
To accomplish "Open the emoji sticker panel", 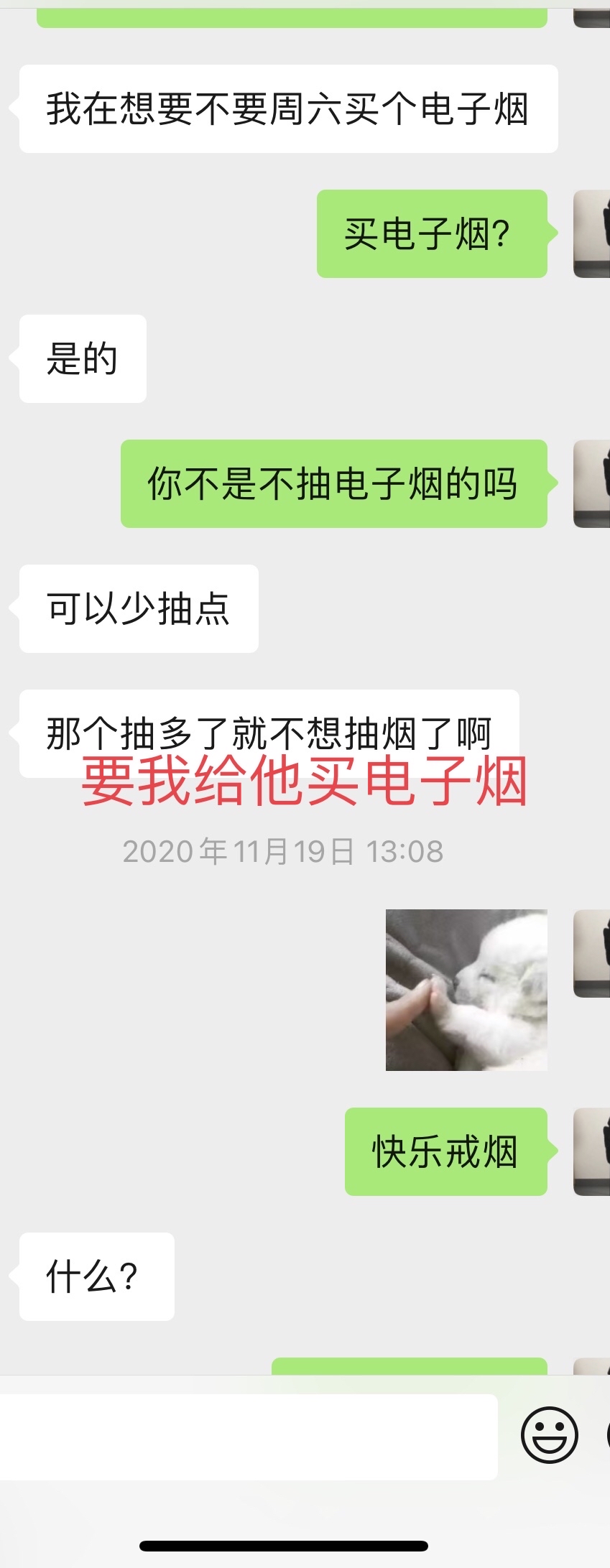I will [549, 1435].
